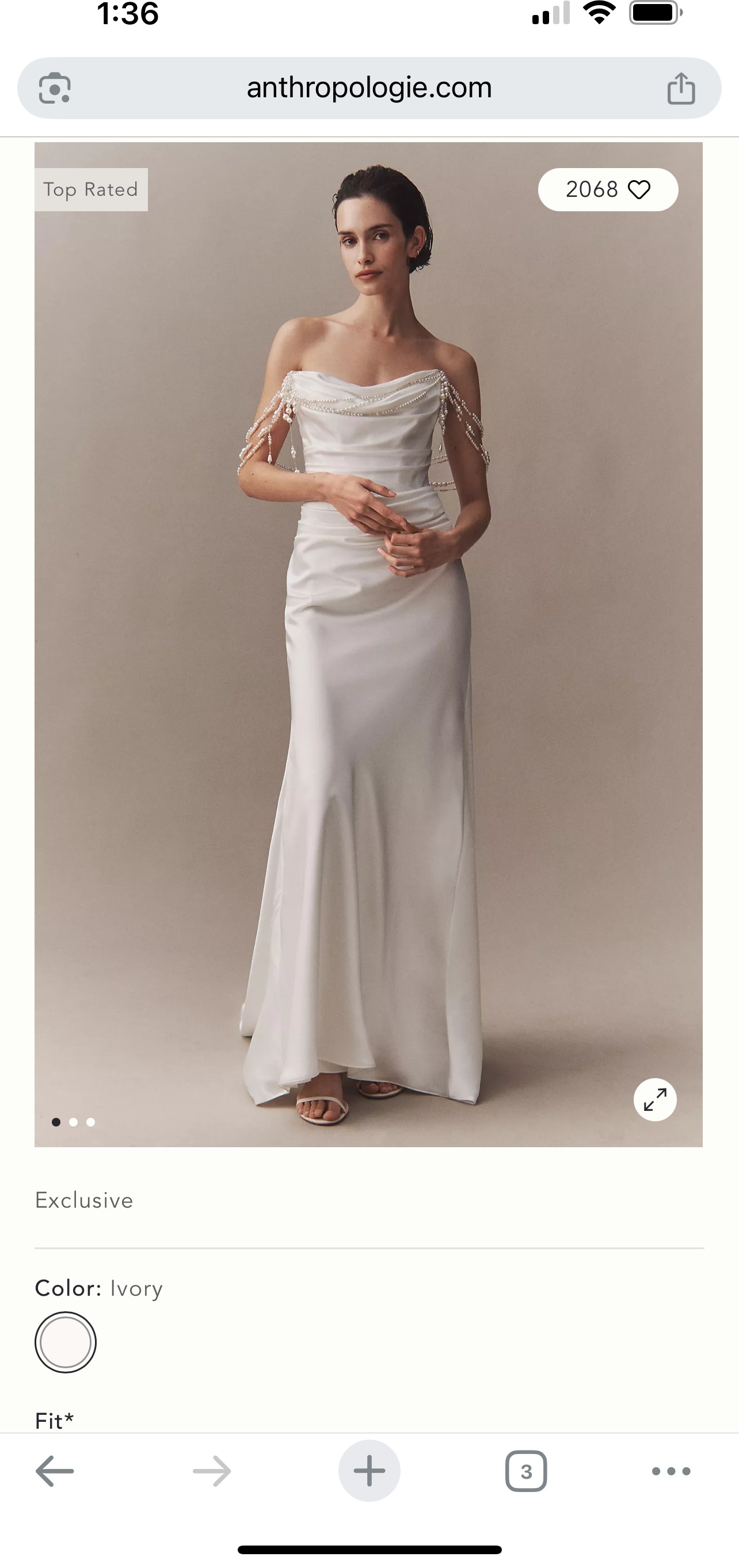The image size is (739, 1568).
Task: Jump to the second image via page dot
Action: 73,1122
